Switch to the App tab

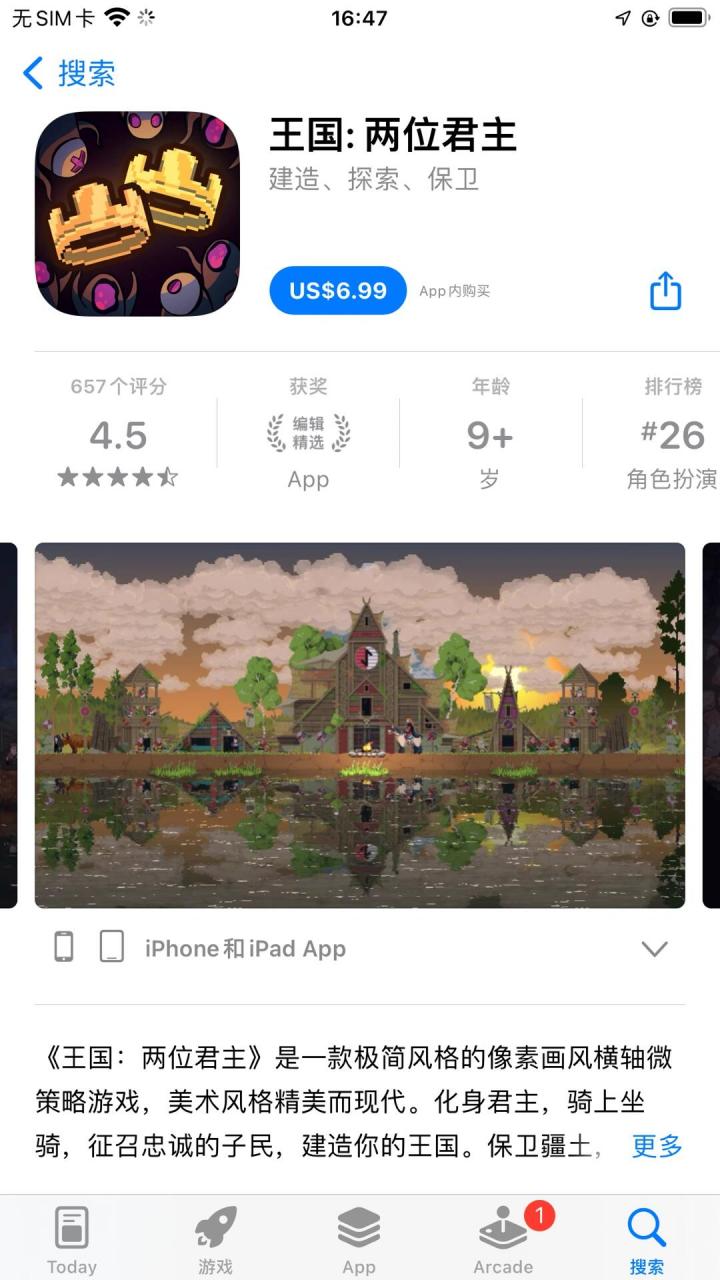pos(359,1240)
